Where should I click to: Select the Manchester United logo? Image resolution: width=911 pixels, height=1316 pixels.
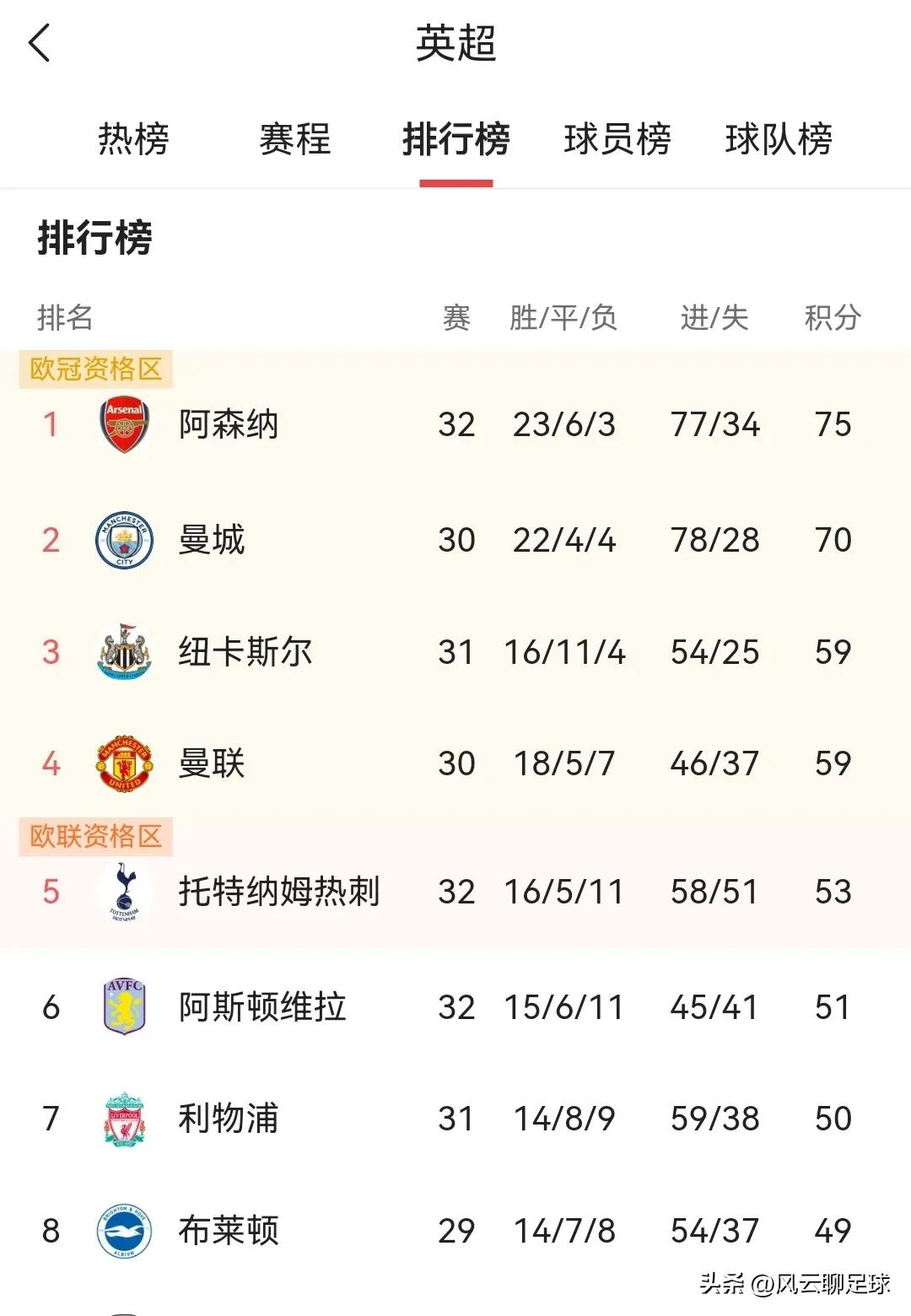tap(125, 763)
